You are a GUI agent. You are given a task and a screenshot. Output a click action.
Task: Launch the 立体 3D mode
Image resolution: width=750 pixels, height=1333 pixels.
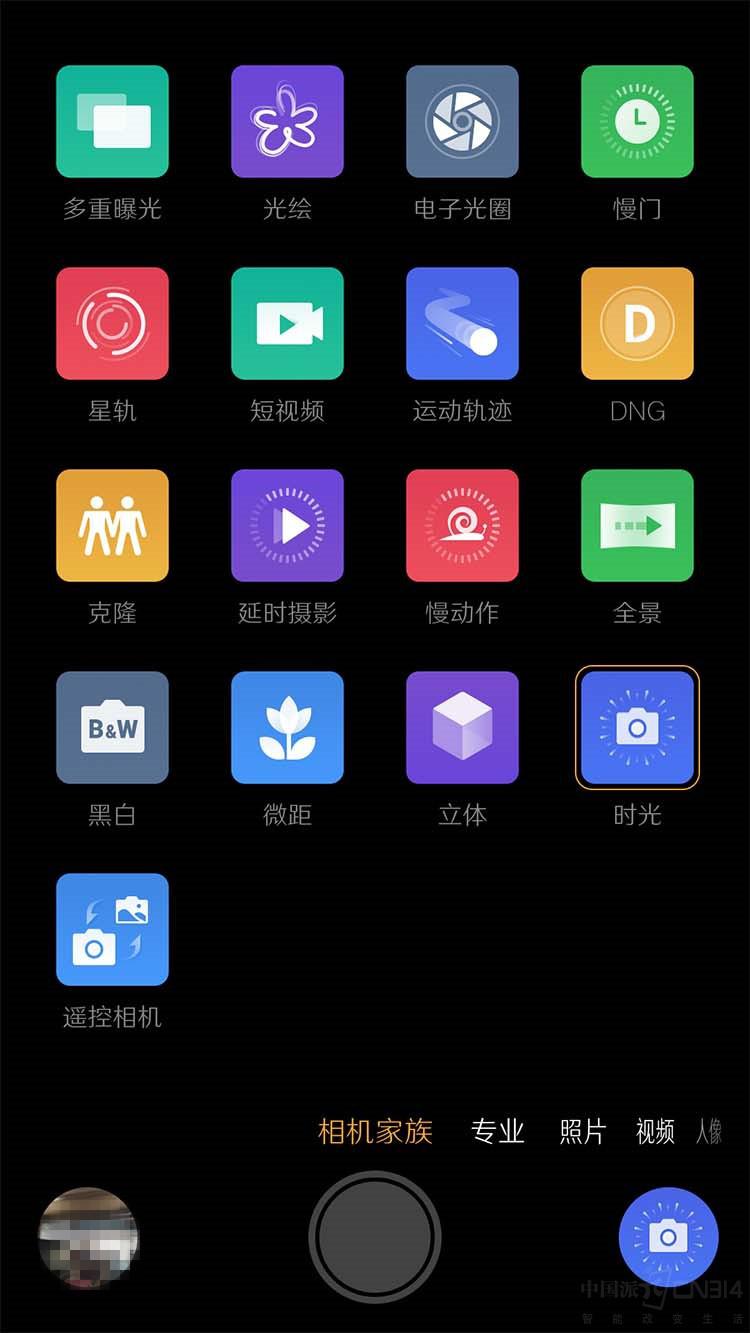pyautogui.click(x=462, y=728)
